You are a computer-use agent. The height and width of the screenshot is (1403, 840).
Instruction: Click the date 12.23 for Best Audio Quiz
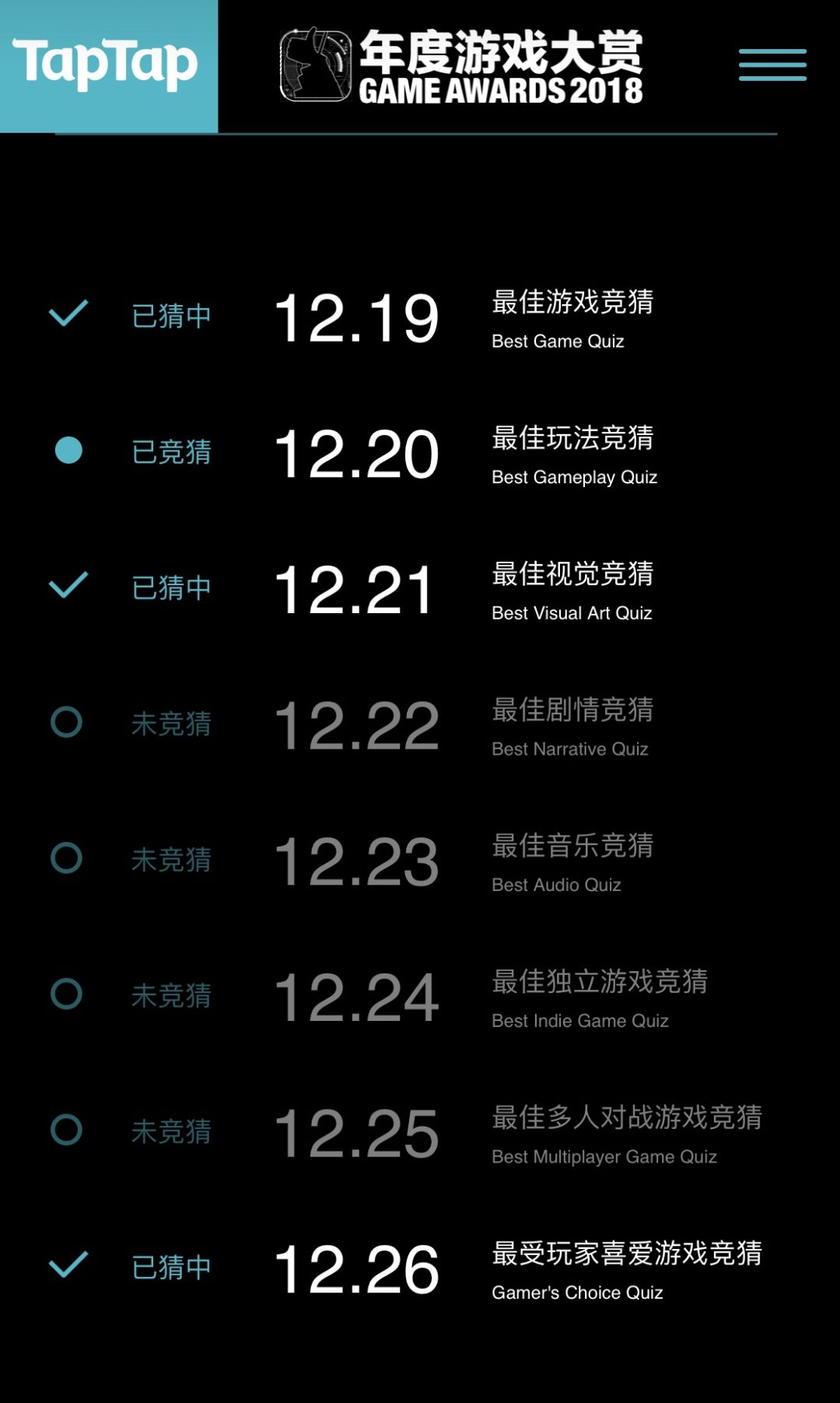click(359, 858)
